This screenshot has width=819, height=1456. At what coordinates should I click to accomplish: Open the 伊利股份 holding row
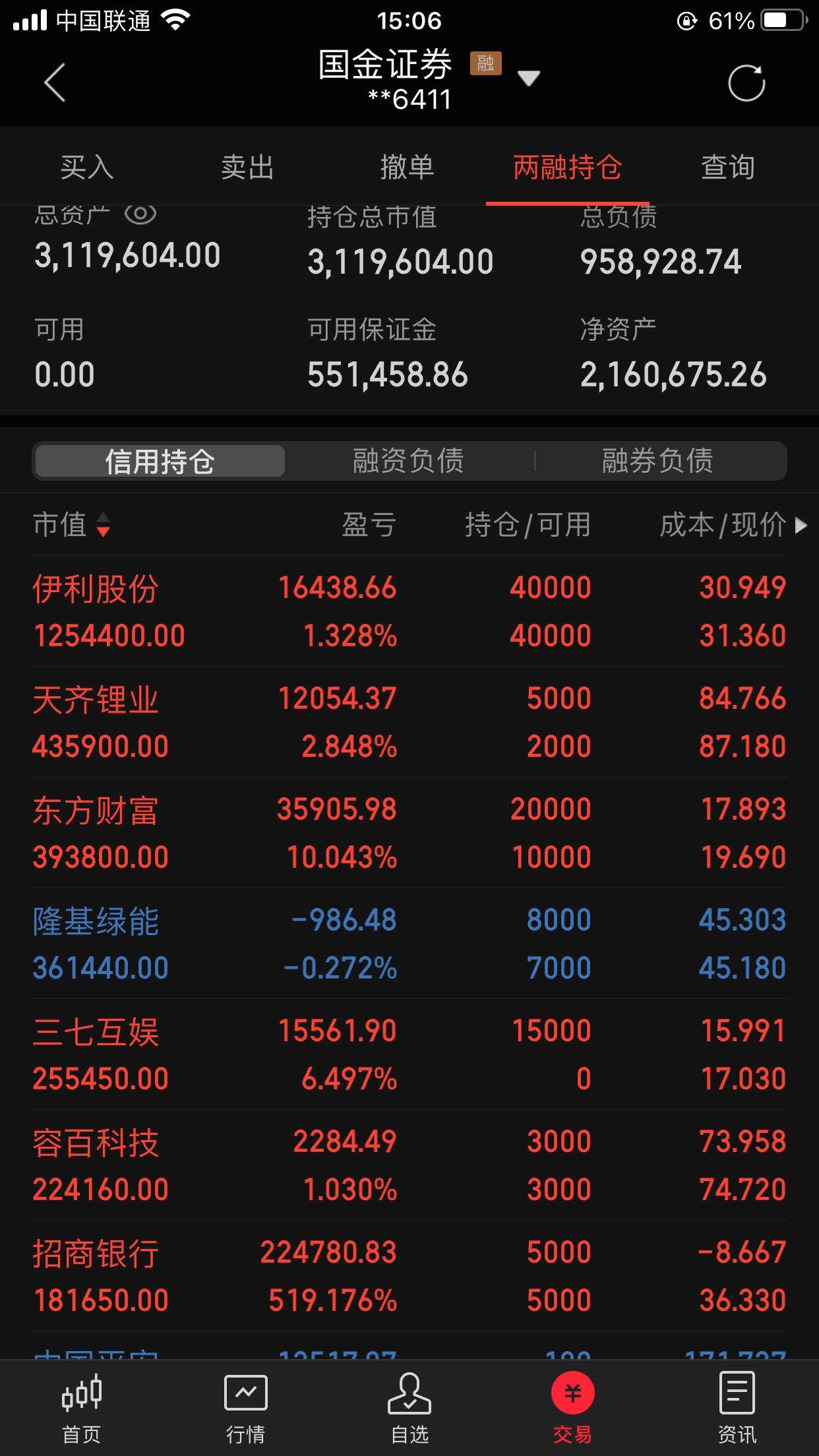[x=409, y=611]
